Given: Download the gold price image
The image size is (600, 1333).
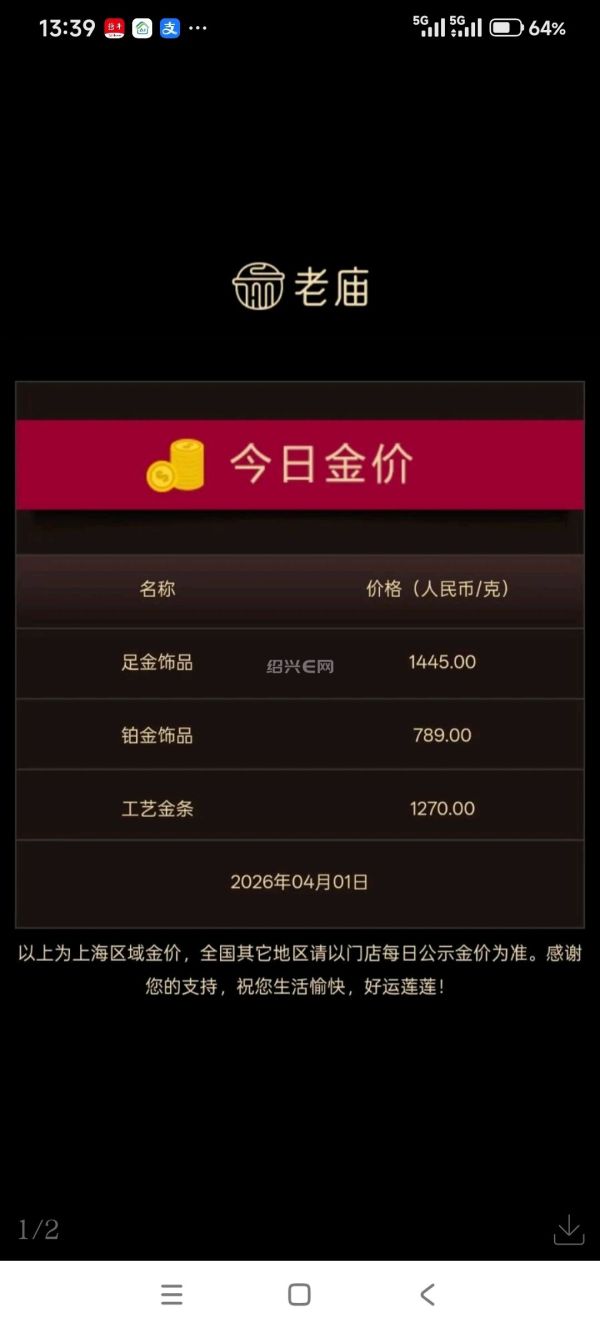Looking at the screenshot, I should click(568, 1229).
